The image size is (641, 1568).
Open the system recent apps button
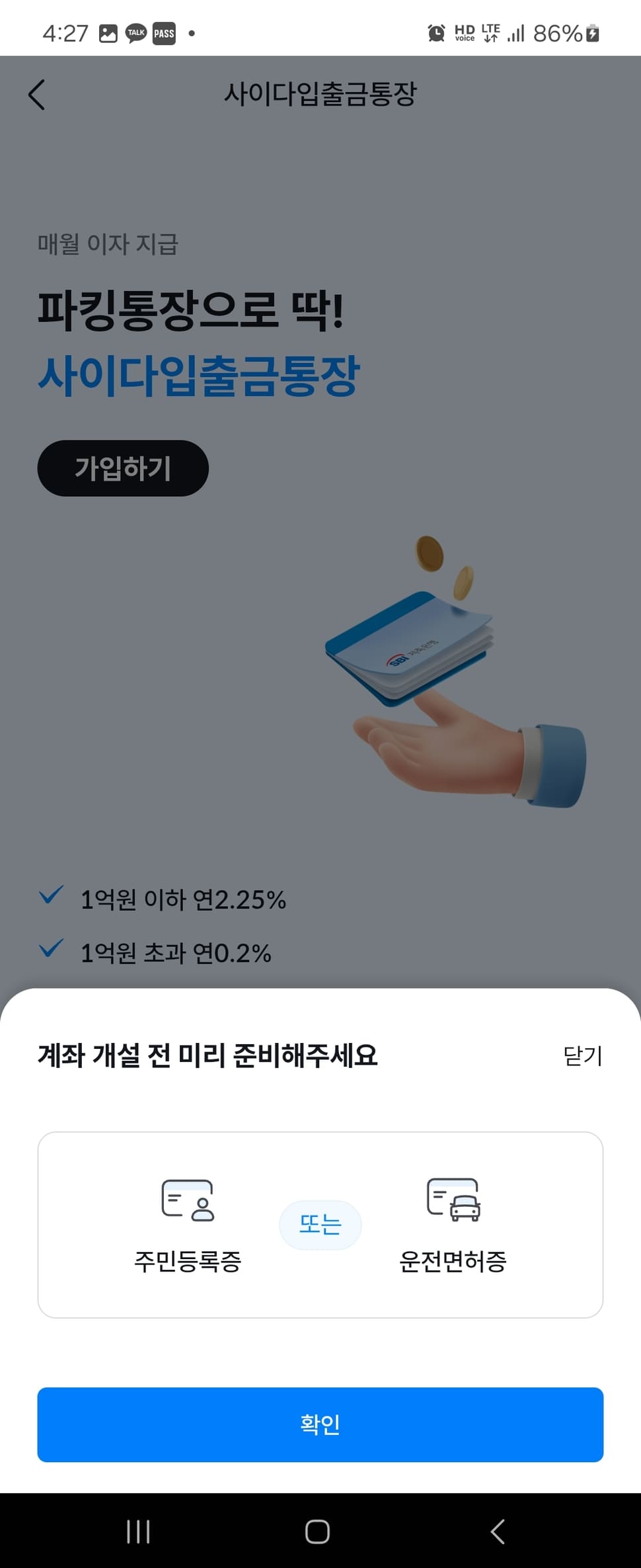click(x=138, y=1531)
